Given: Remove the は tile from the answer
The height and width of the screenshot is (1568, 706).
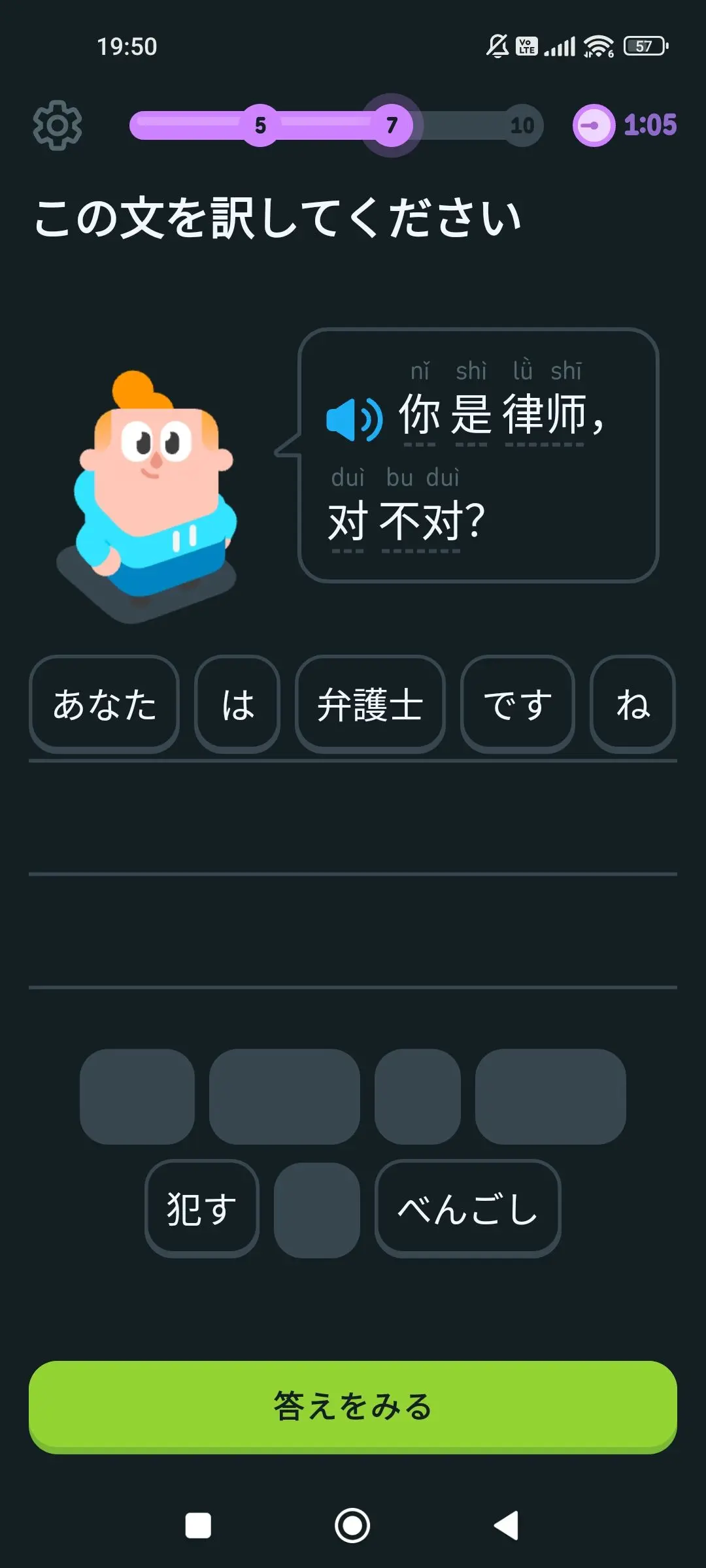Looking at the screenshot, I should [237, 704].
